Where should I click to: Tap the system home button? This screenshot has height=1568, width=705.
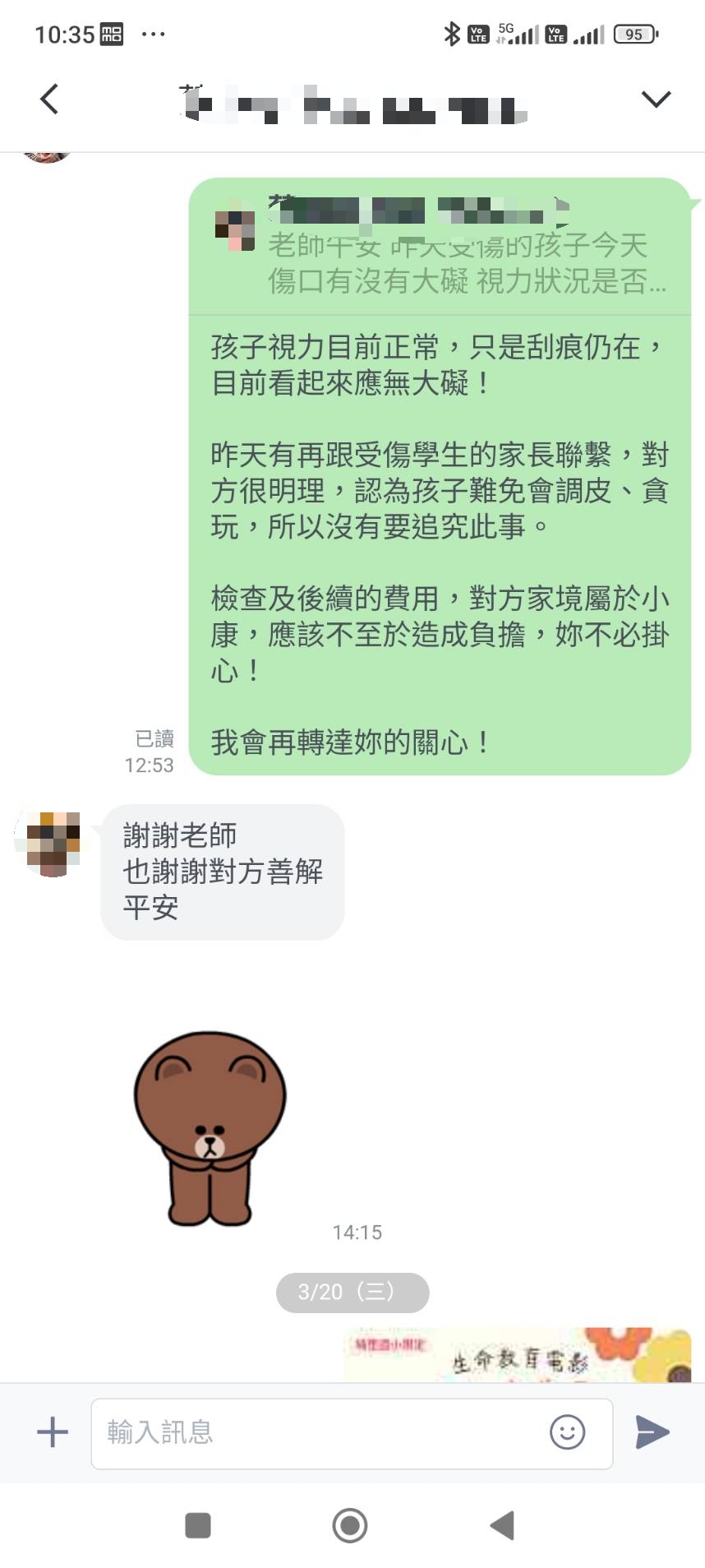point(350,1526)
